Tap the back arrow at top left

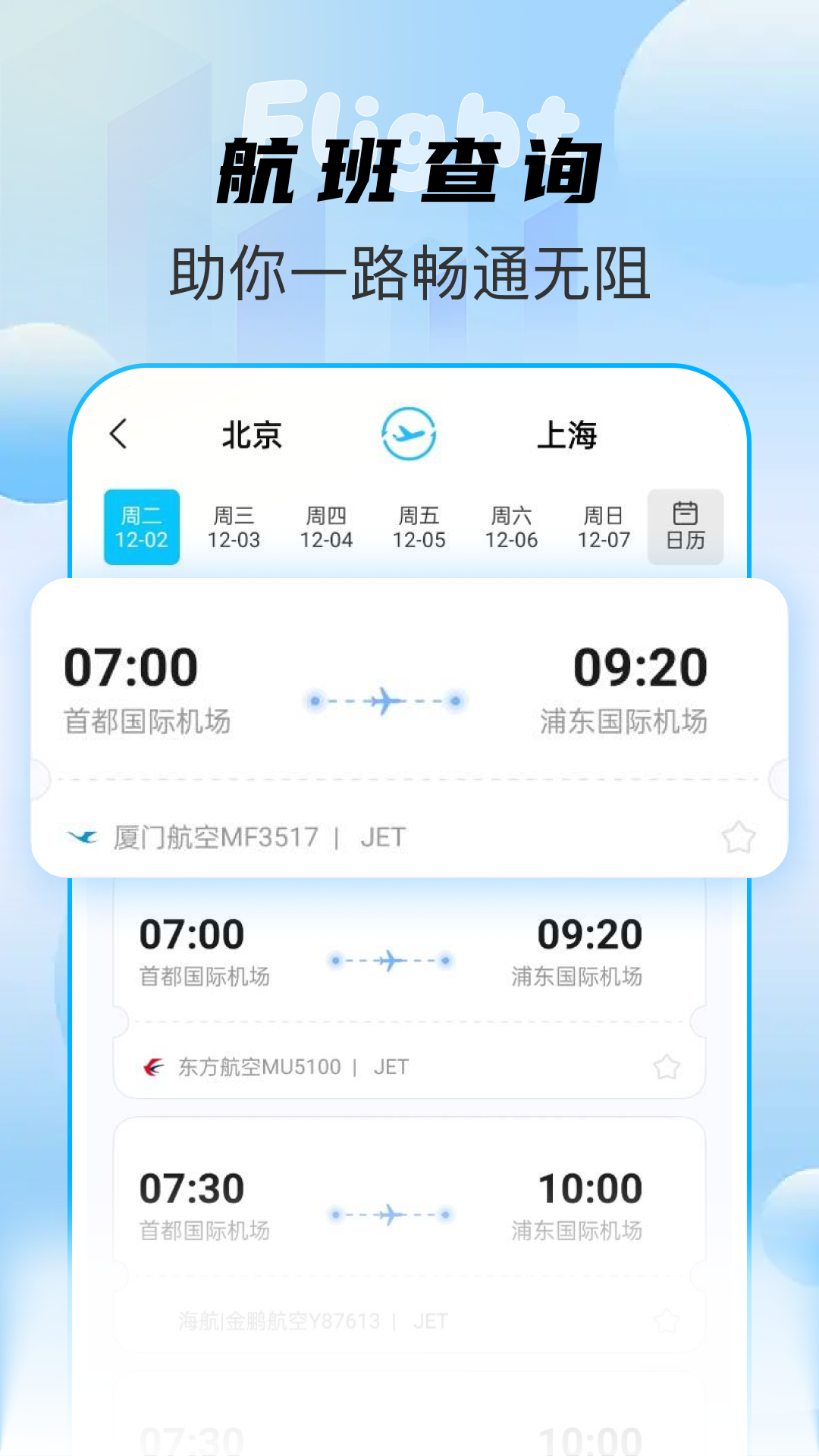pos(118,434)
